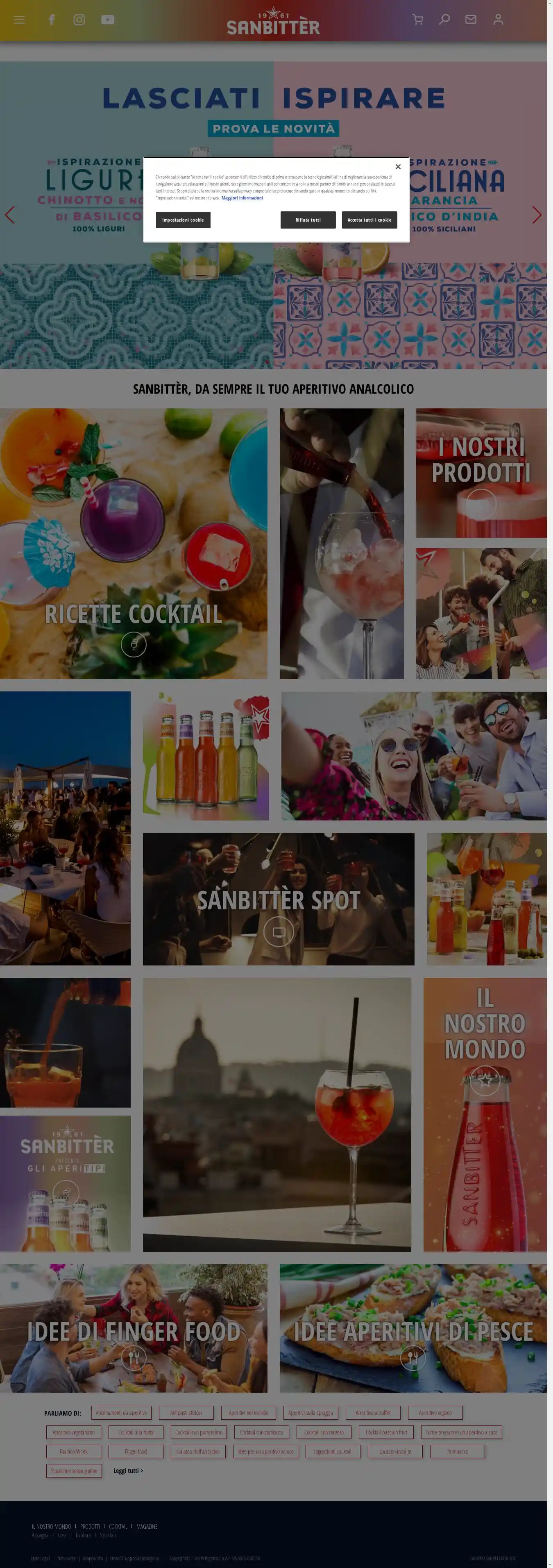Screen dimensions: 553x1568
Task: Open the I Nostri Prodotti tile
Action: click(480, 472)
